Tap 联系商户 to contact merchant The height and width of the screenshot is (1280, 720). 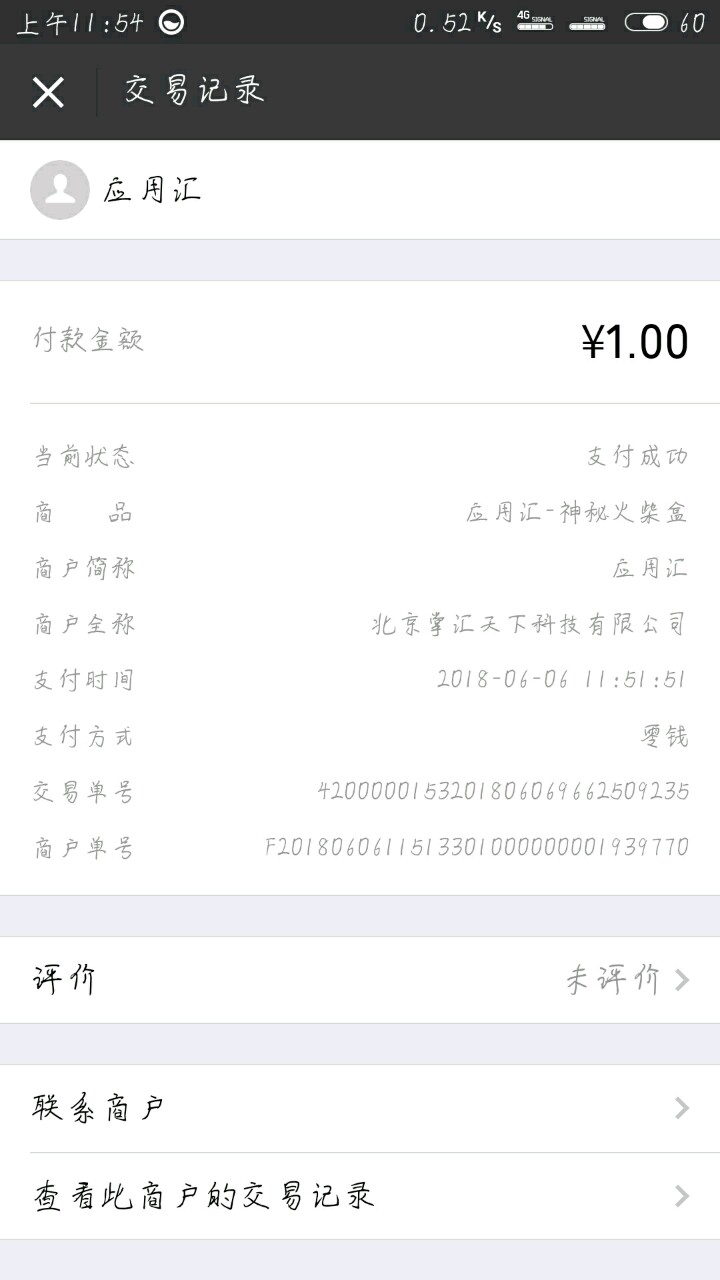pyautogui.click(x=360, y=1108)
